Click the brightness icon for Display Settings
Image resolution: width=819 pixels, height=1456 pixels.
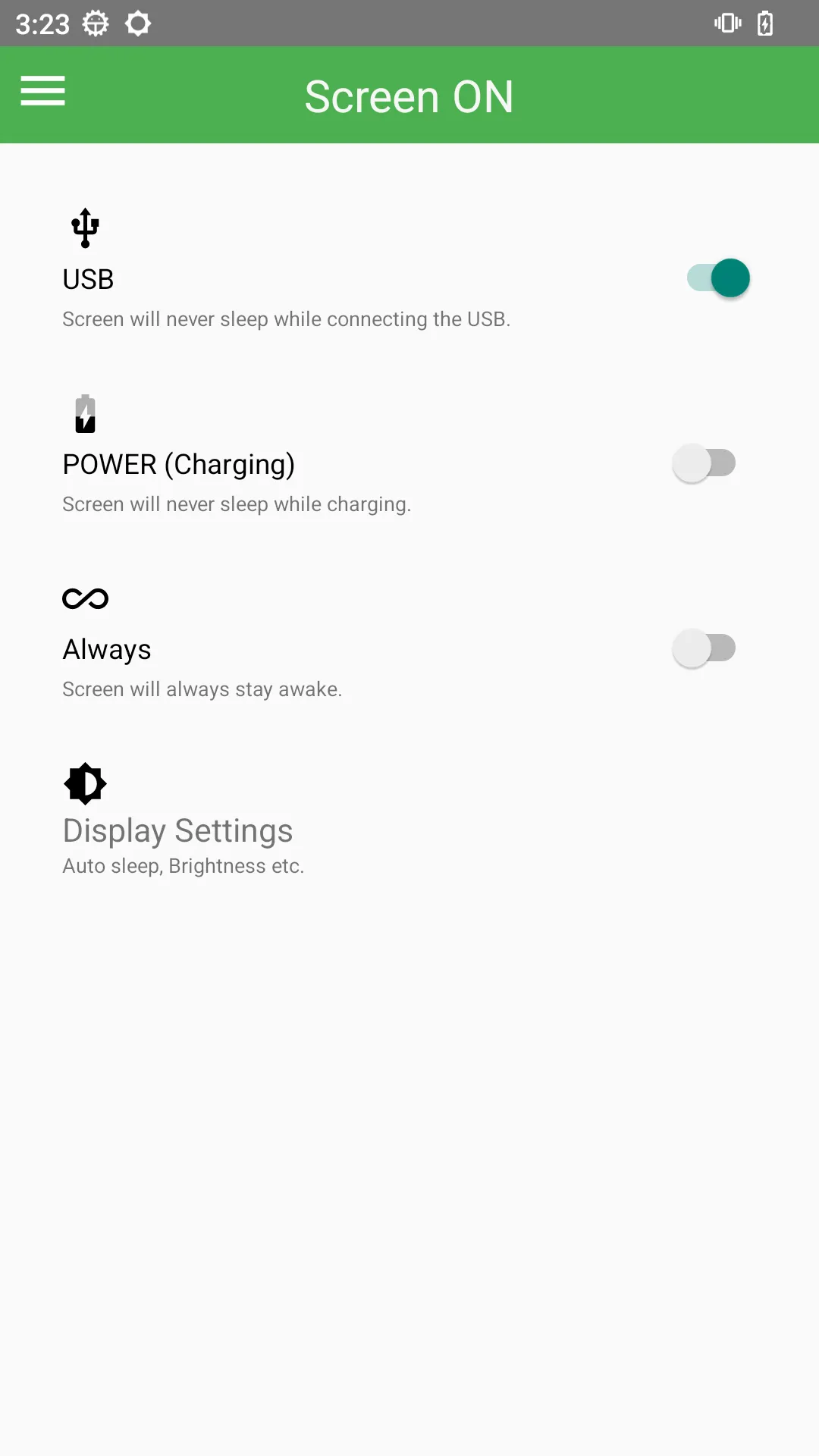(x=84, y=783)
